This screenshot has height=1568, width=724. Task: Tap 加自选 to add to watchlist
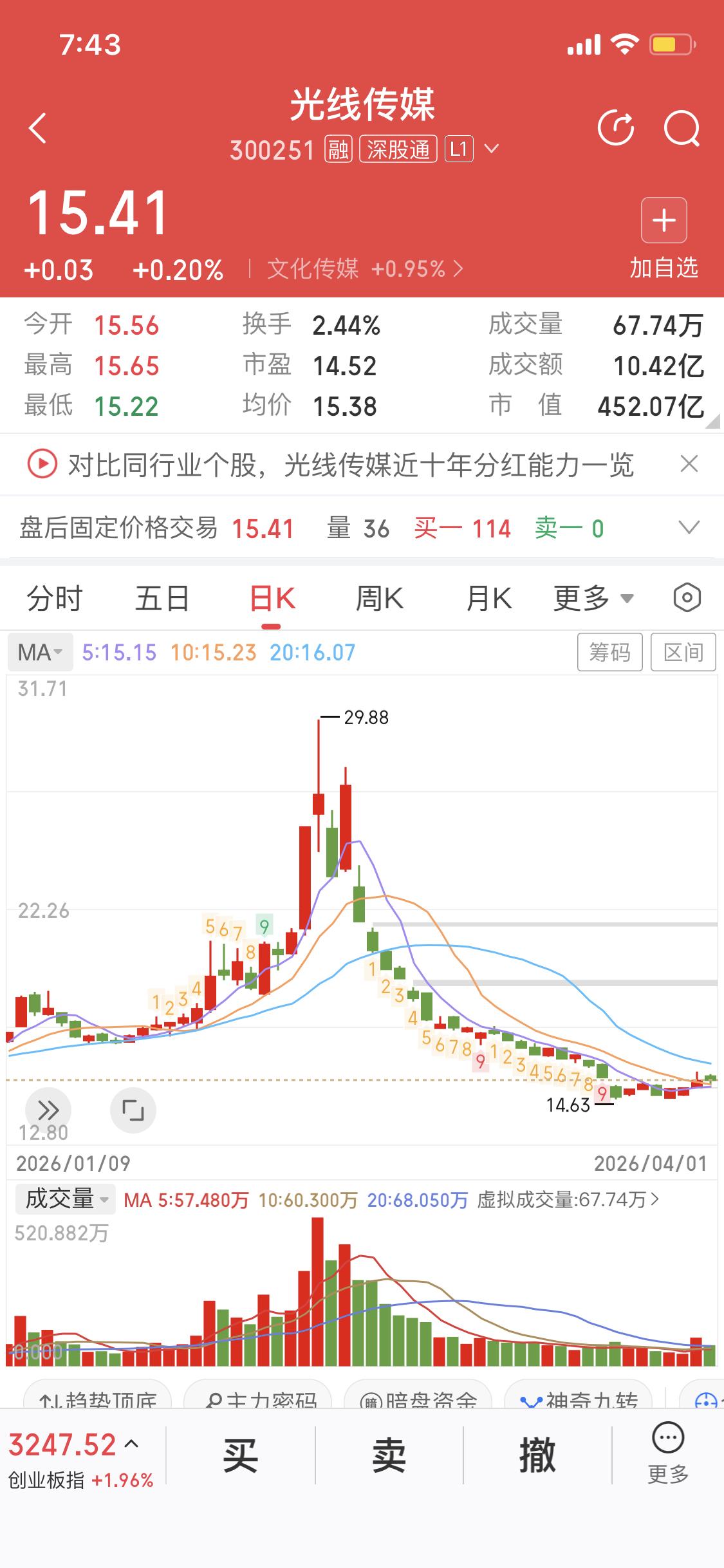tap(664, 239)
